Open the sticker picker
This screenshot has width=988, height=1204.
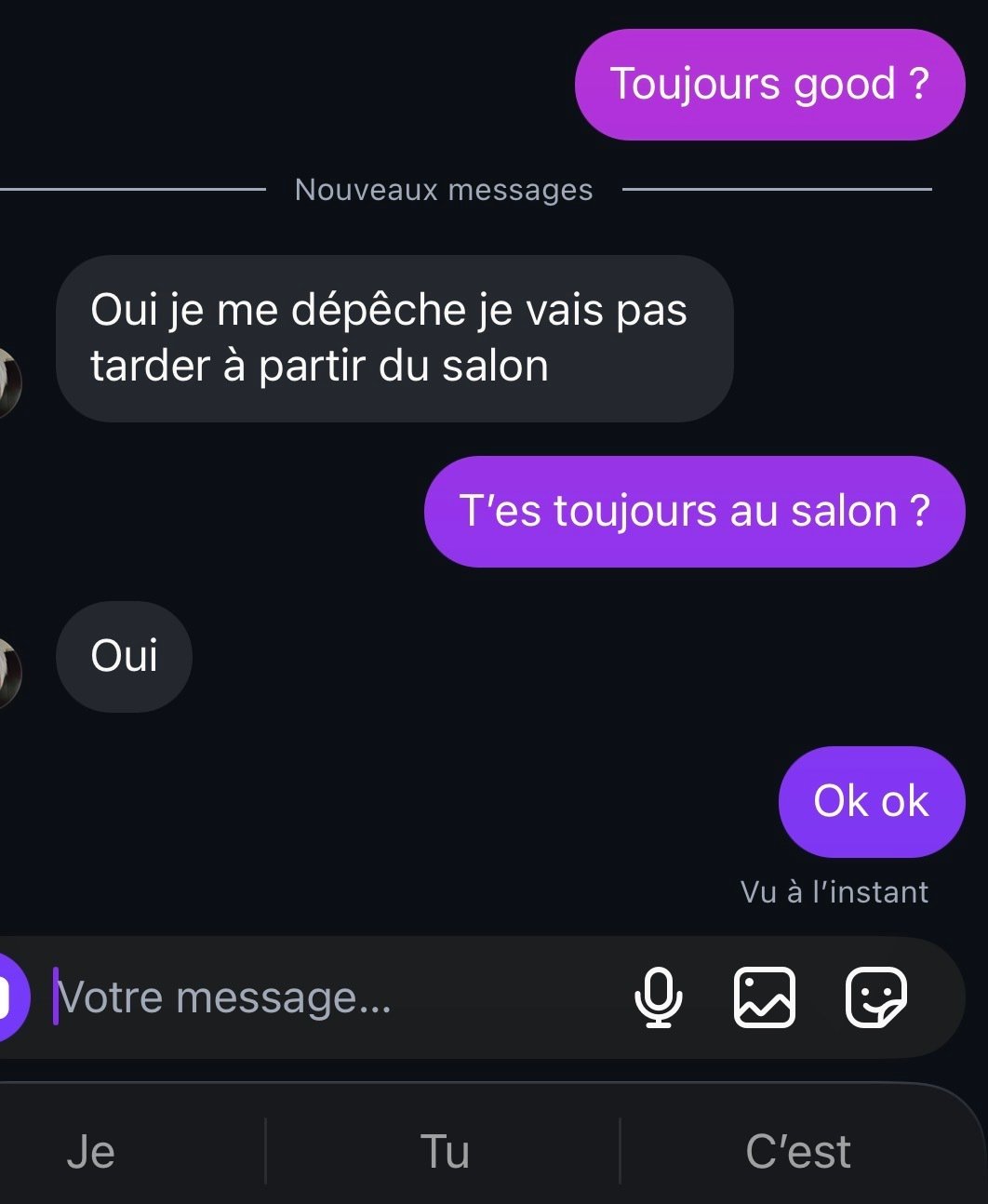[x=875, y=997]
